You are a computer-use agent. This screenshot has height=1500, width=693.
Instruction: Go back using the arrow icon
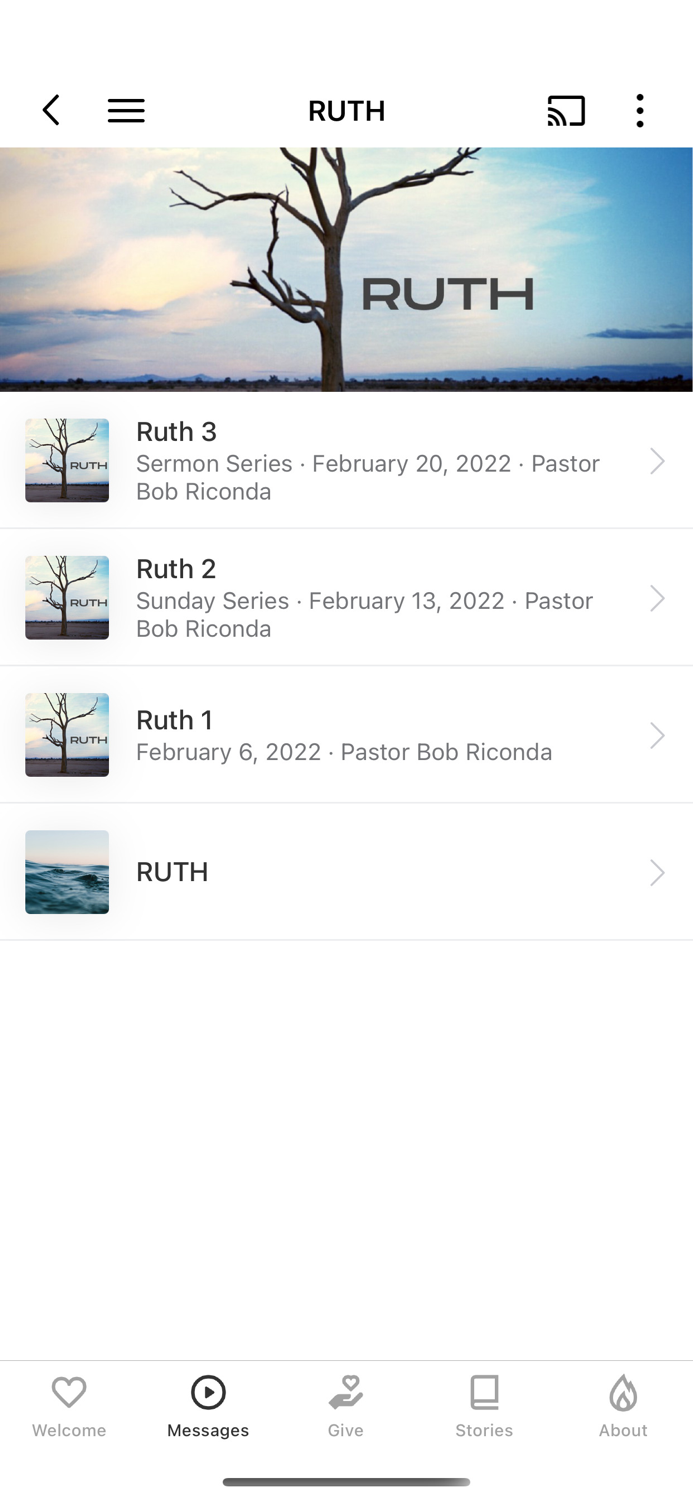[x=51, y=110]
